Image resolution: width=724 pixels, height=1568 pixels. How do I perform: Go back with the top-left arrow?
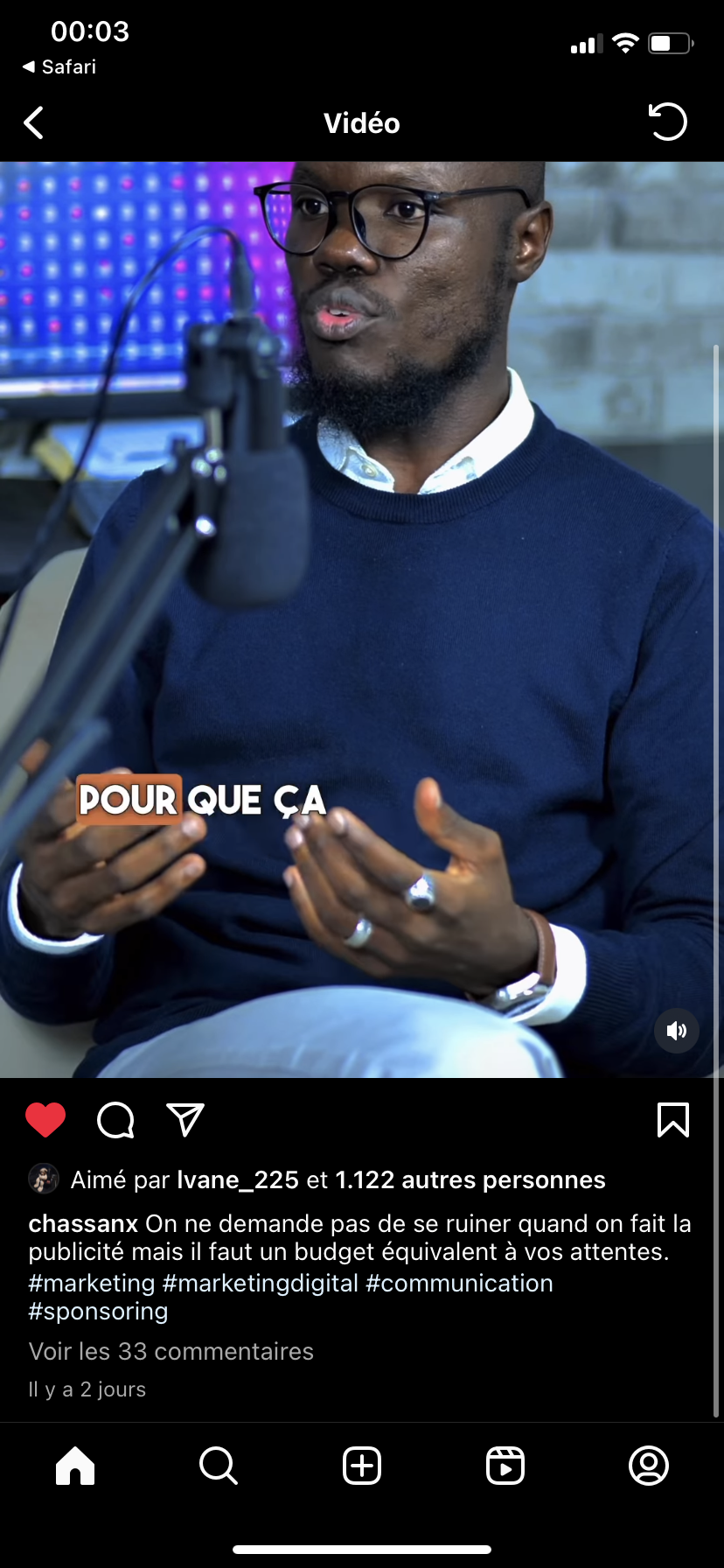[x=34, y=123]
